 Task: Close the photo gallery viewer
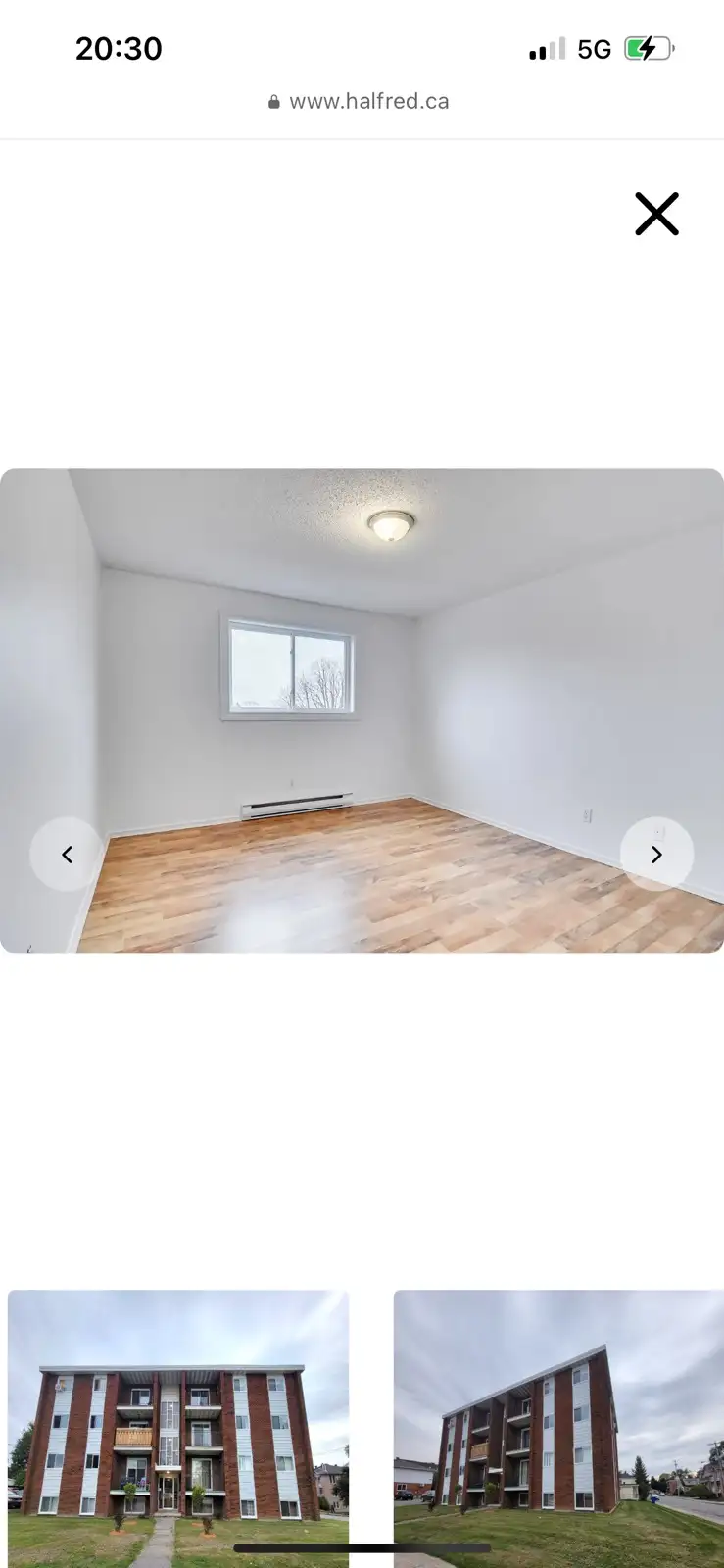pyautogui.click(x=656, y=214)
